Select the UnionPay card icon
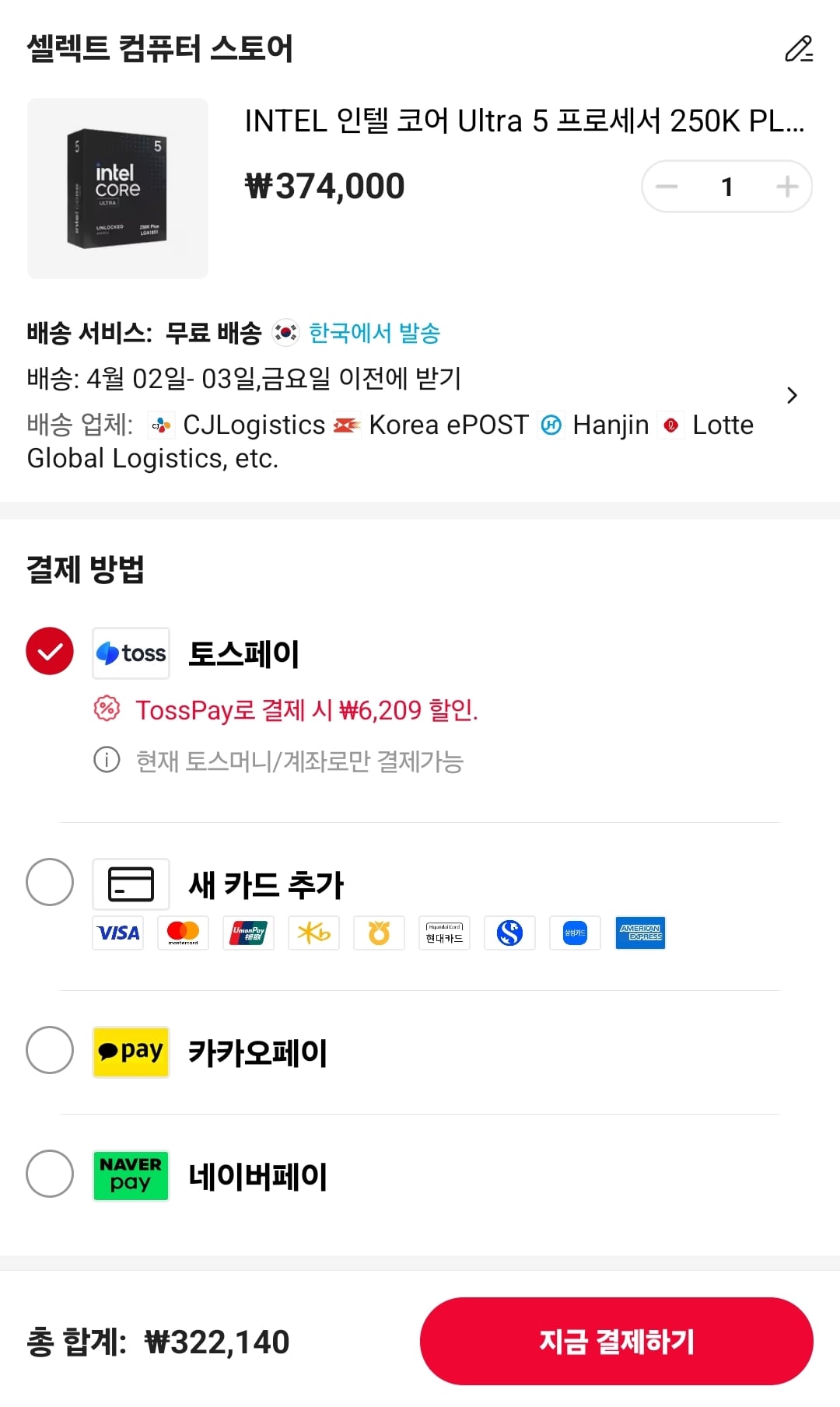Viewport: 840px width, 1407px height. tap(248, 933)
